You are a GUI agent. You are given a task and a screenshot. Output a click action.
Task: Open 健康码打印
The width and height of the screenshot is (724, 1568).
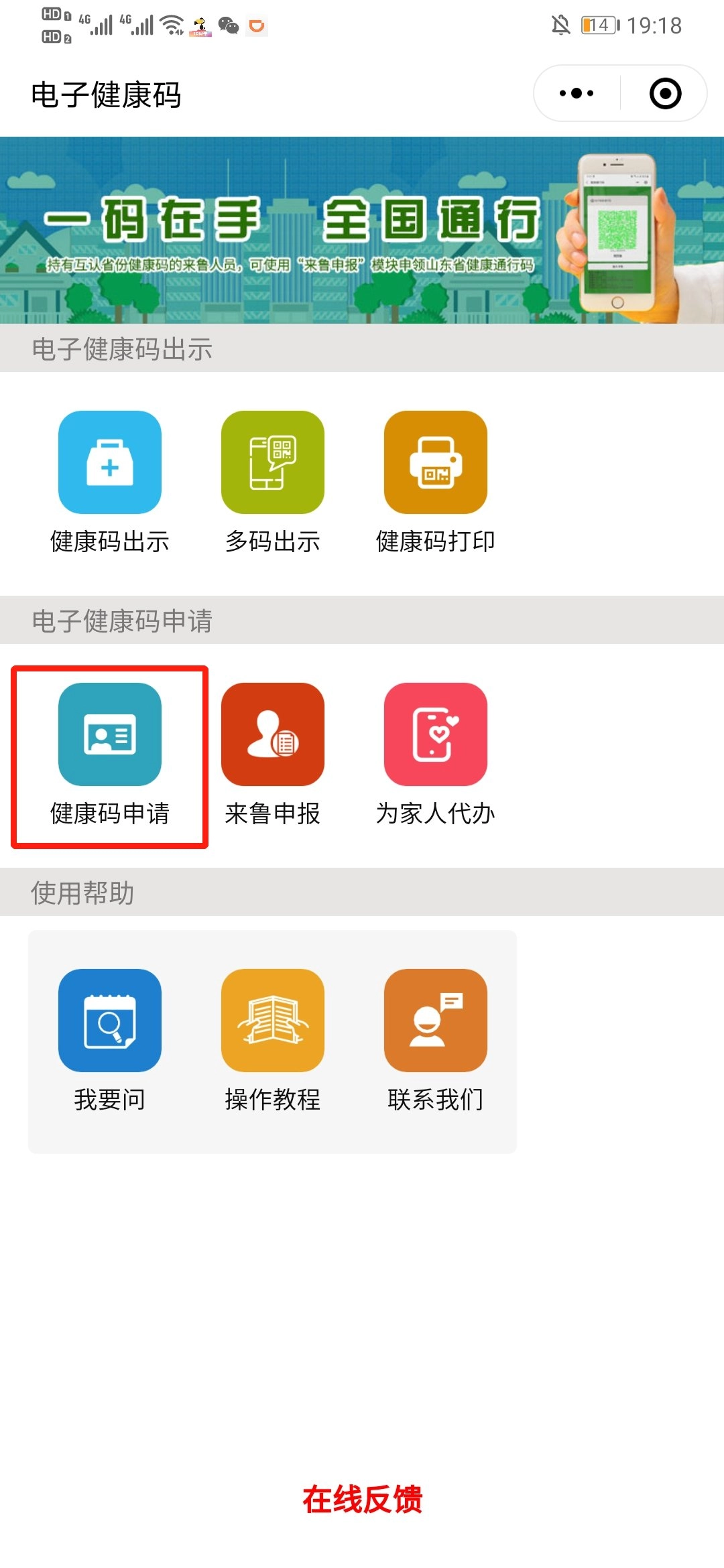click(436, 462)
